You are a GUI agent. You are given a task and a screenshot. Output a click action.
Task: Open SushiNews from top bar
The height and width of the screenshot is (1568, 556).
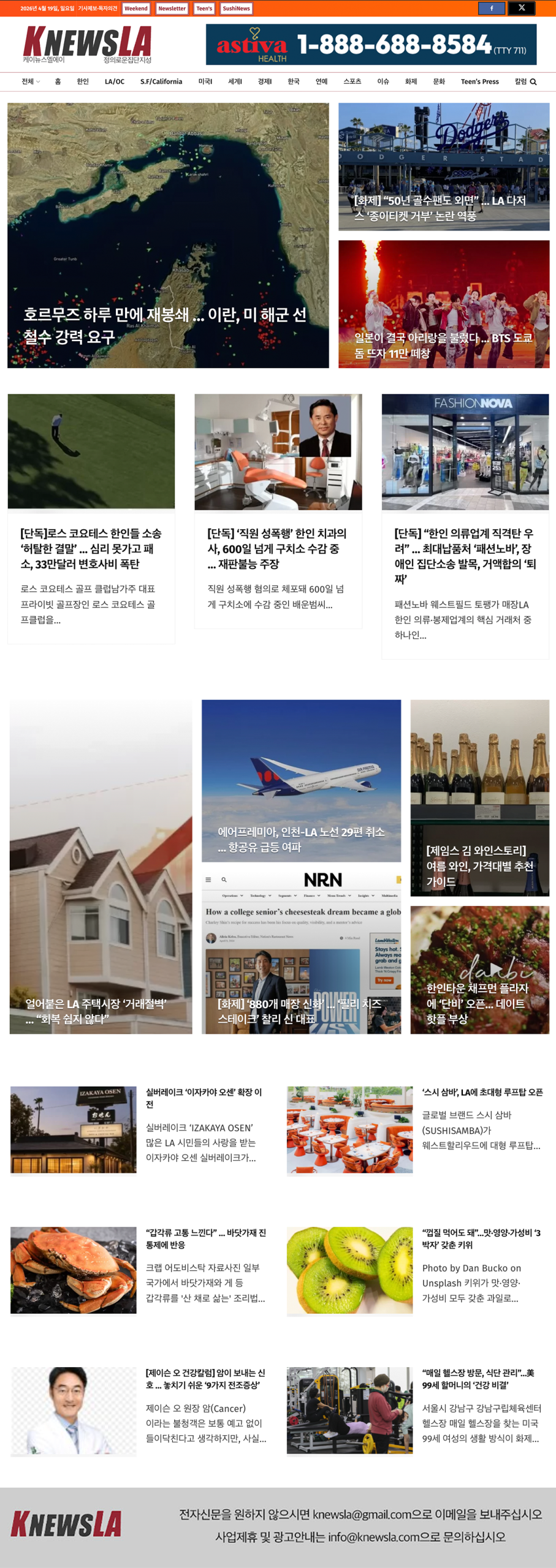coord(236,9)
